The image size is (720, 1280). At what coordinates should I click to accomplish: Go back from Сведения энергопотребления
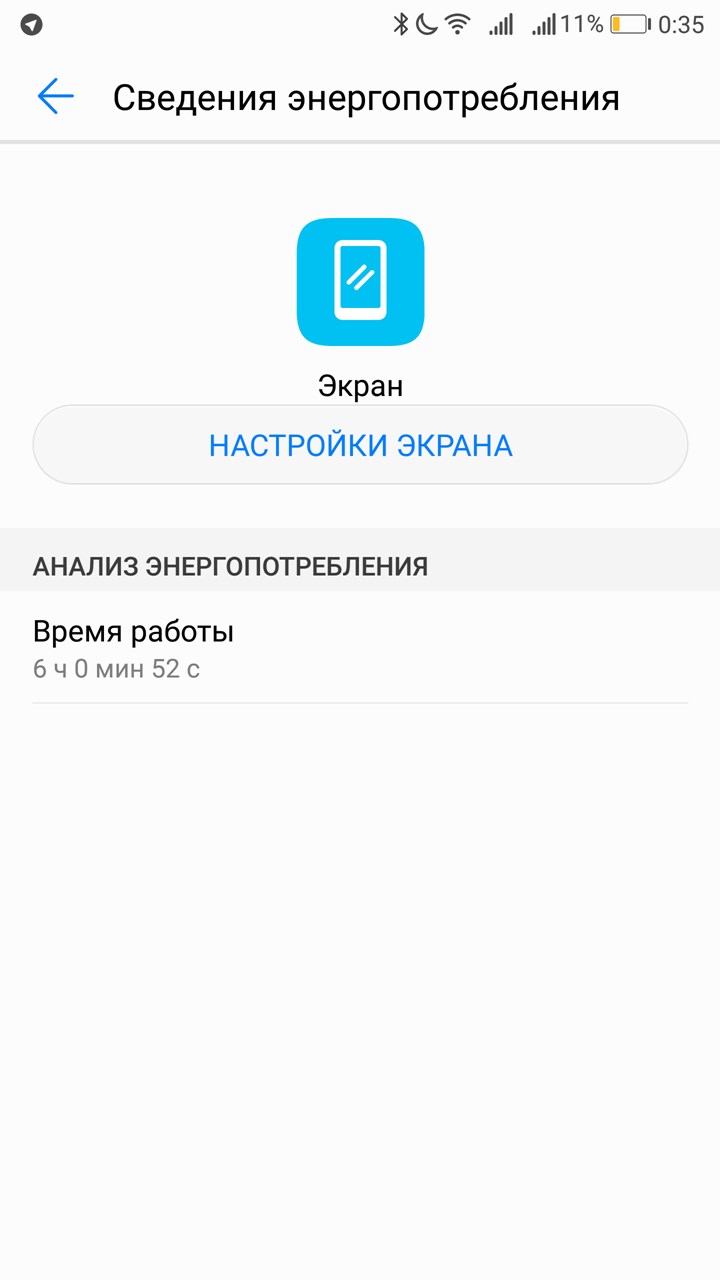[x=56, y=97]
